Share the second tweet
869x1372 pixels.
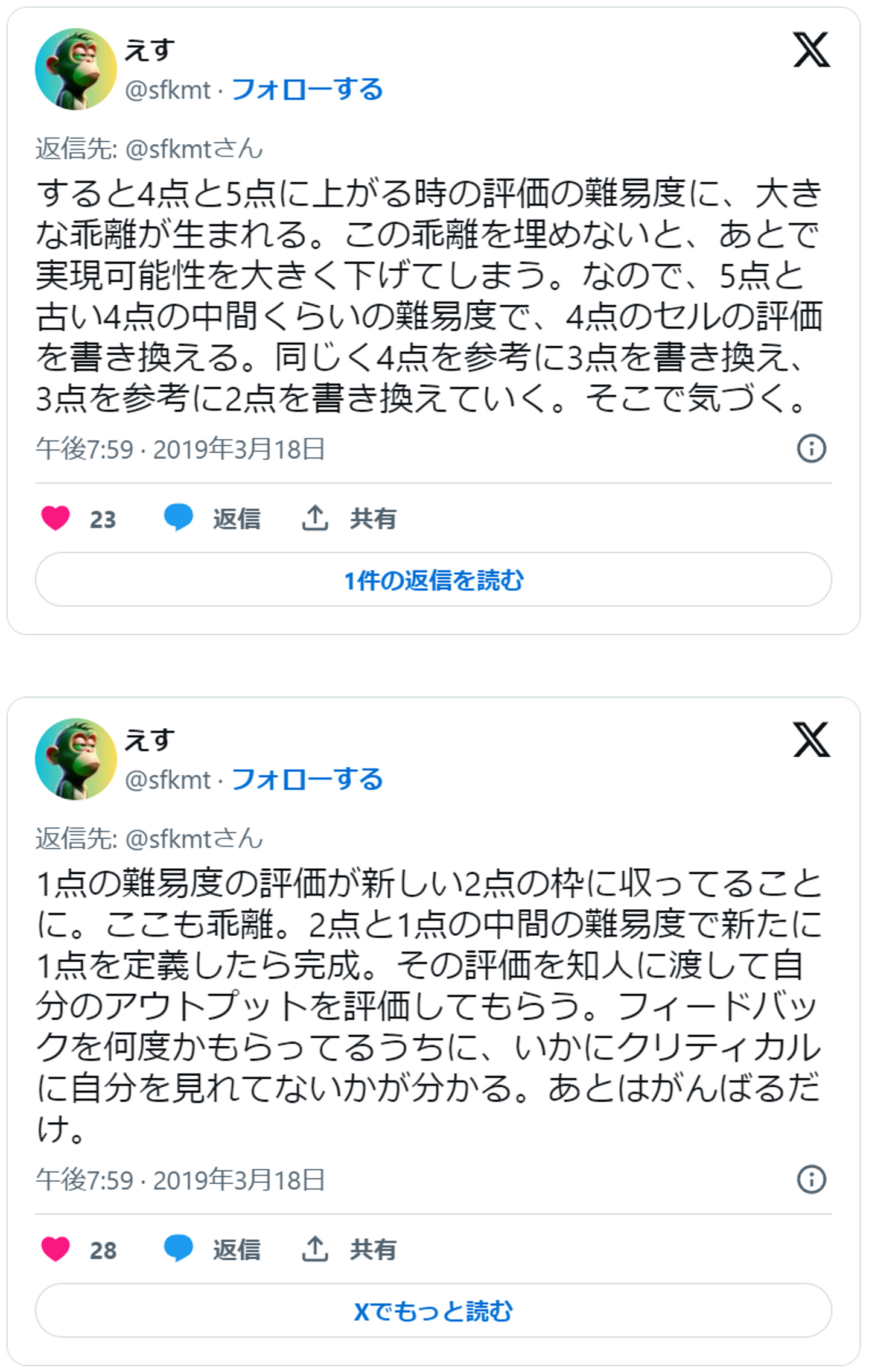[349, 1249]
